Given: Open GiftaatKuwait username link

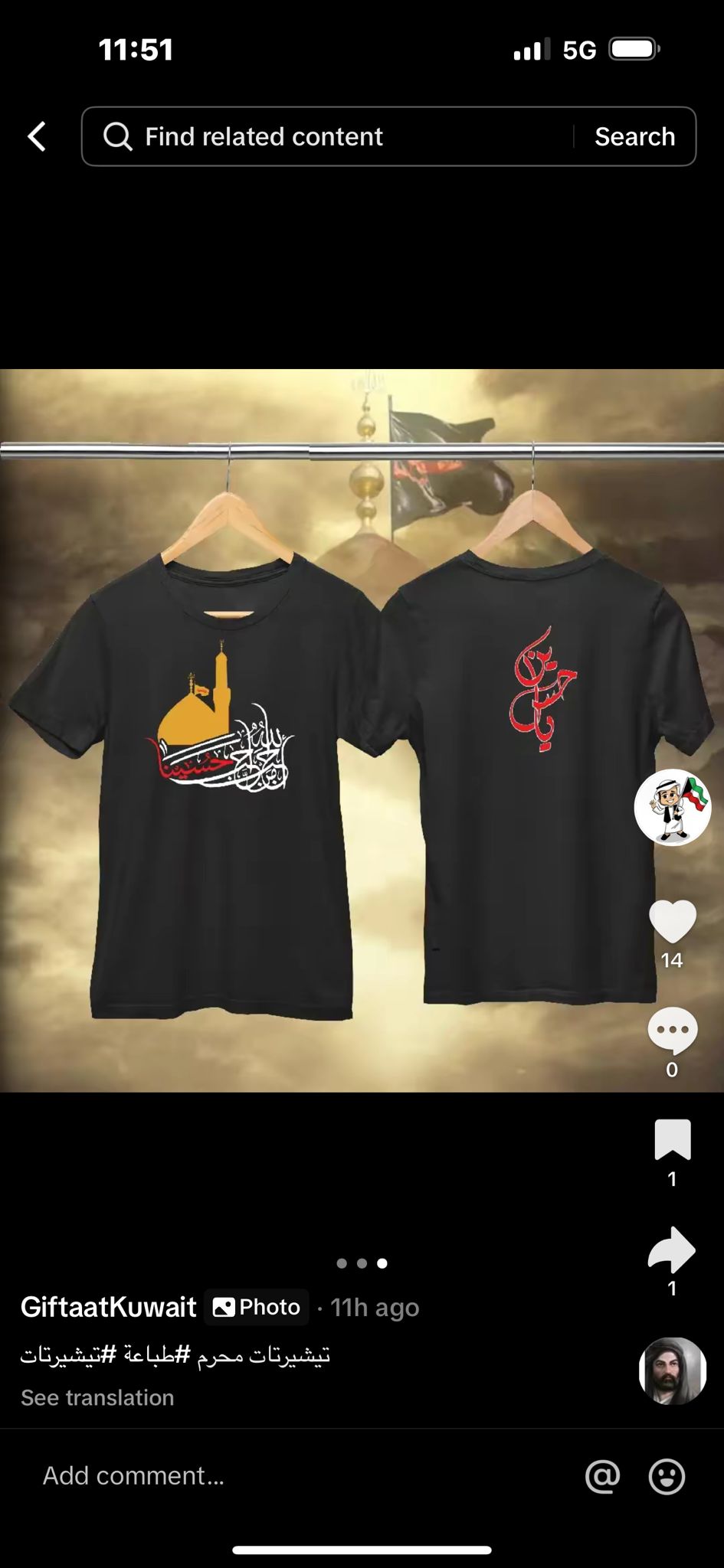Looking at the screenshot, I should click(x=109, y=1307).
